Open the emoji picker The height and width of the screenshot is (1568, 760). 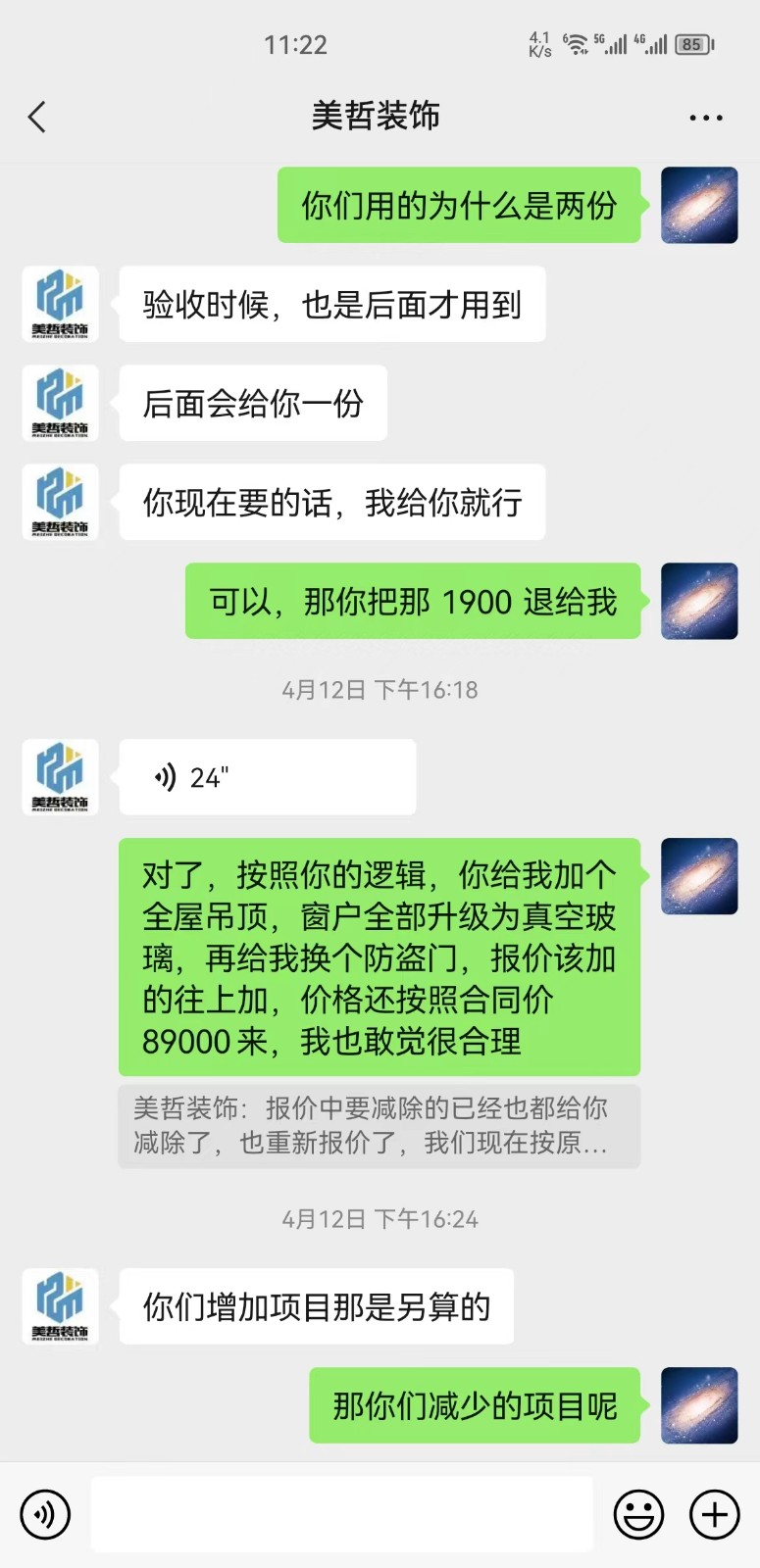click(x=638, y=1514)
